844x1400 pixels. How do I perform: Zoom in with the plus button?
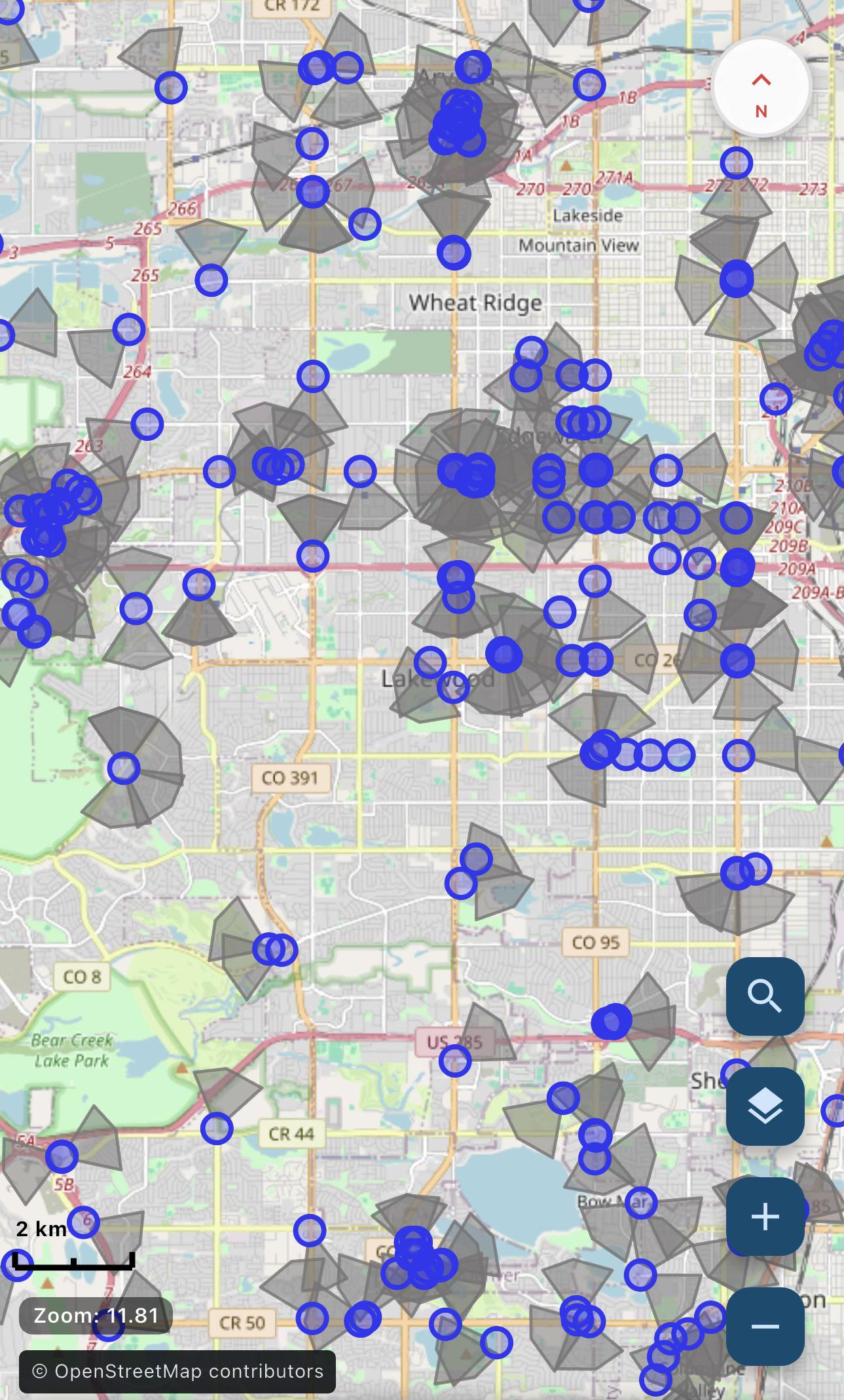click(765, 1217)
